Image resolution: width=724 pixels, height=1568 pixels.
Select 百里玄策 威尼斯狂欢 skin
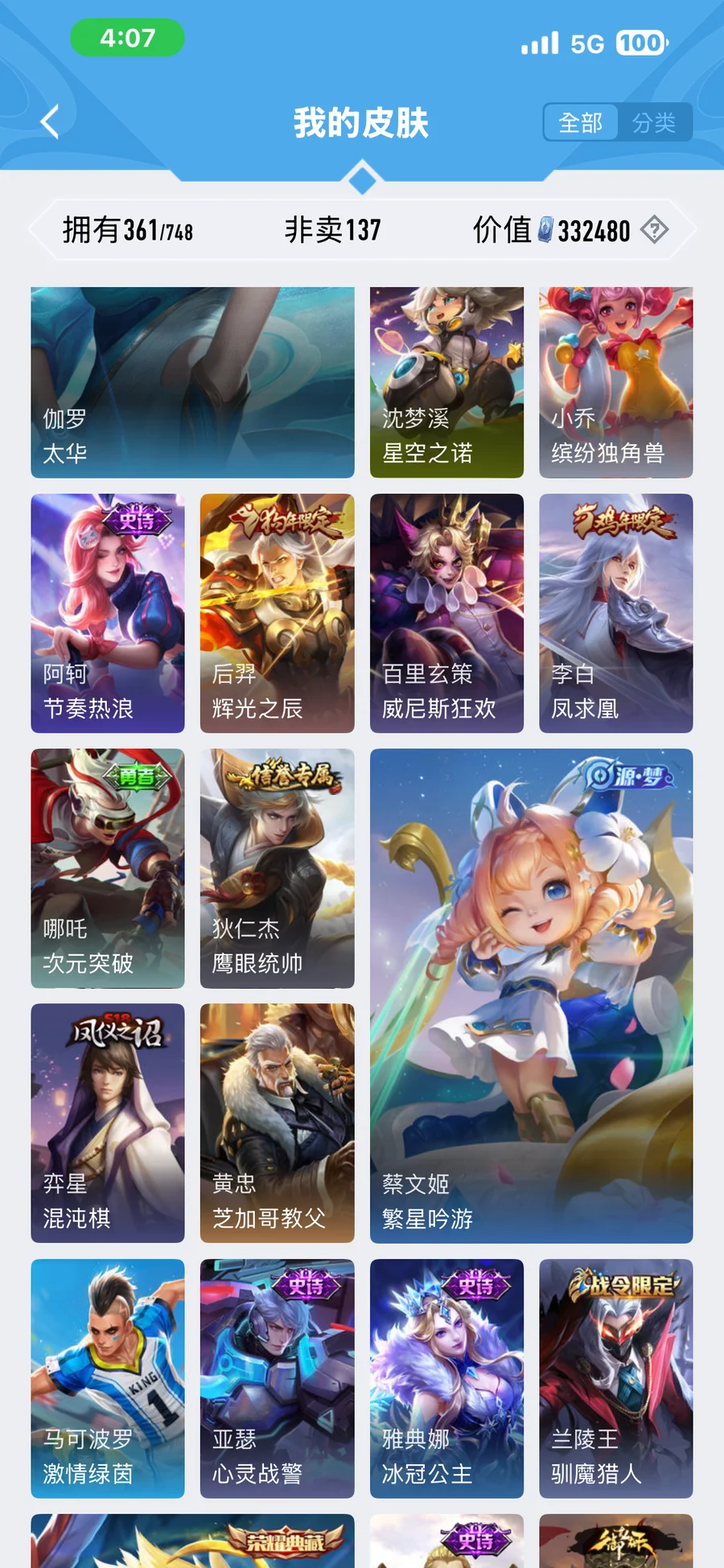coord(446,613)
